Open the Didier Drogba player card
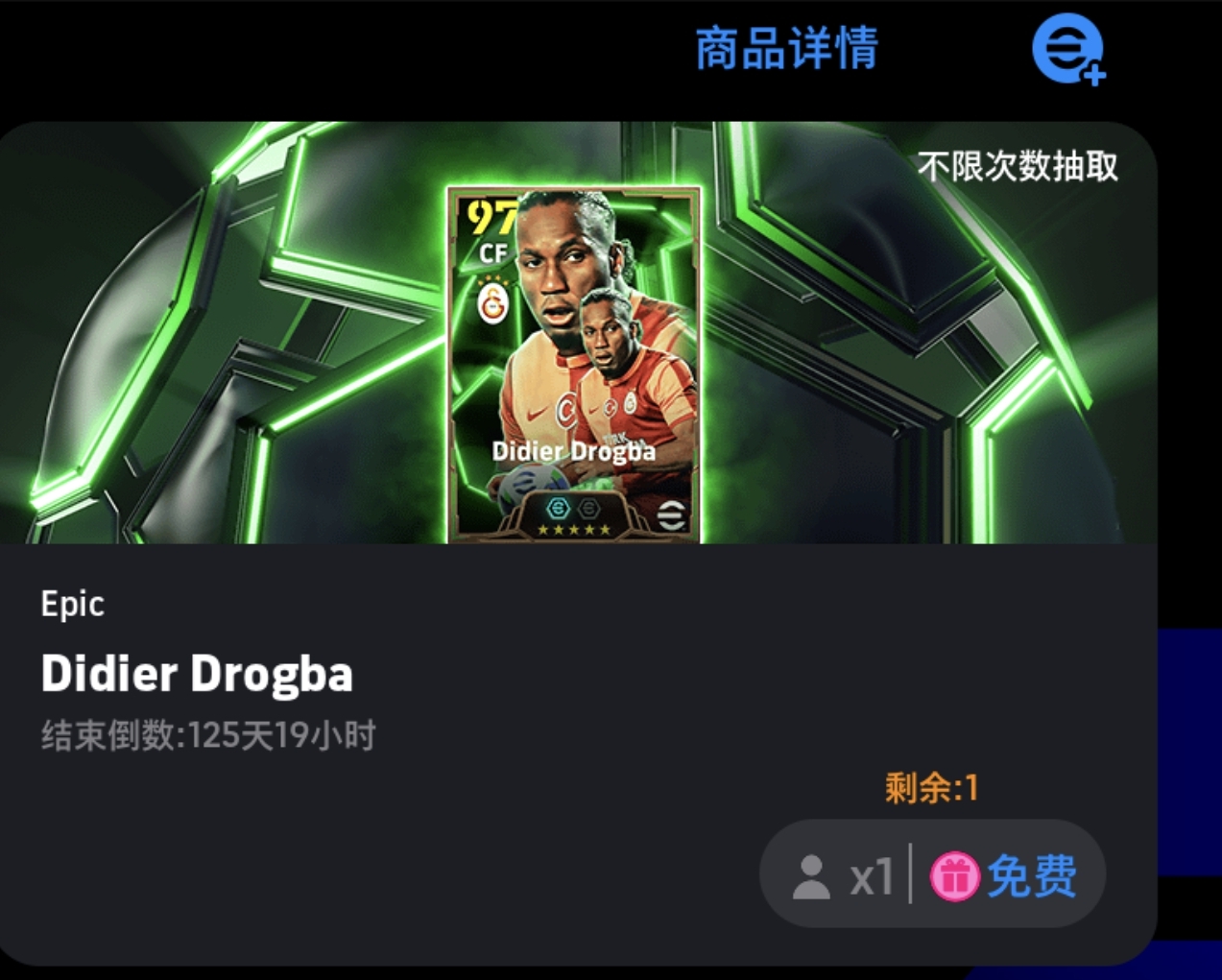 (x=574, y=365)
